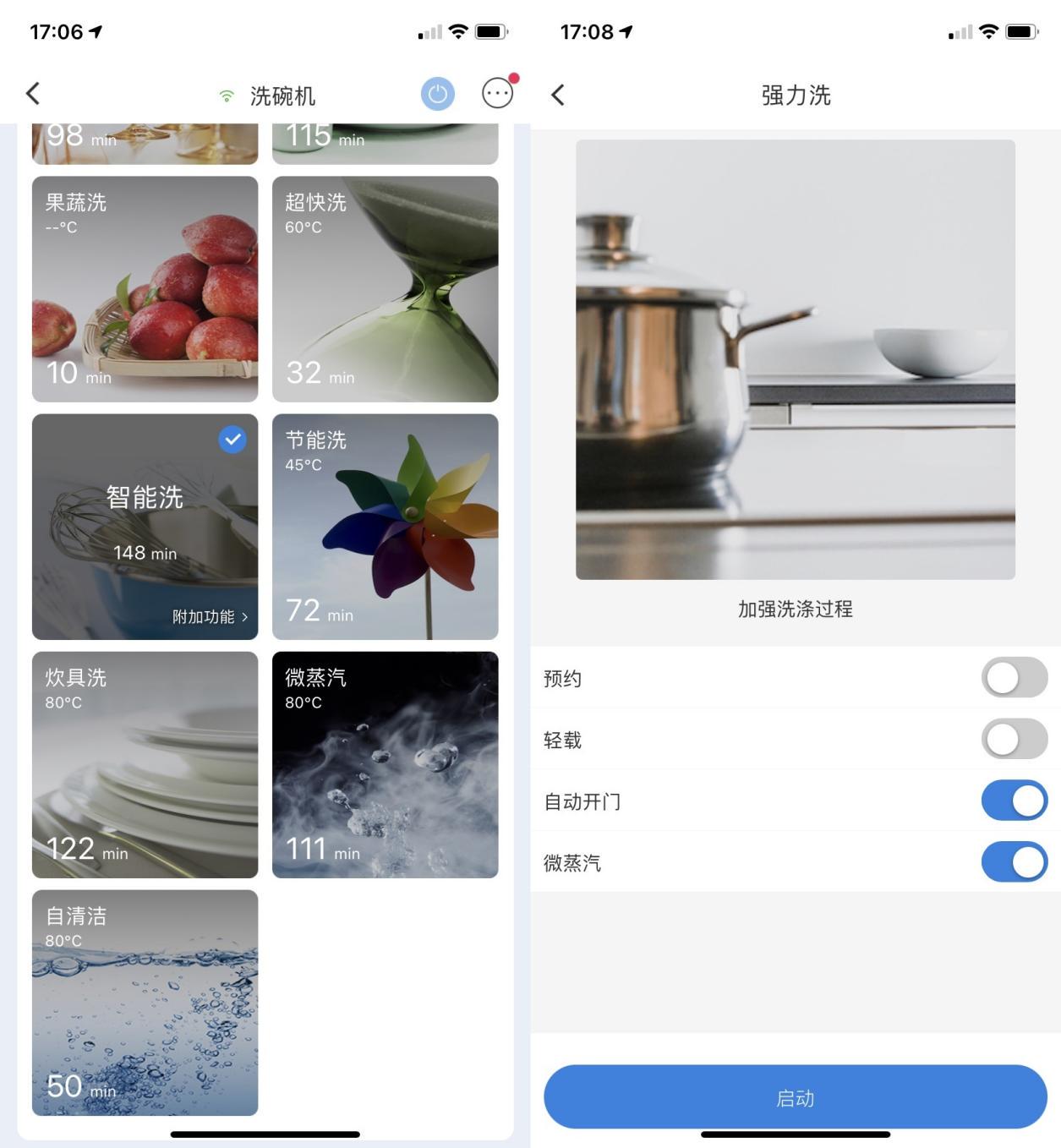This screenshot has height=1148, width=1061.
Task: Enable the 预约 reservation toggle
Action: pos(1015,677)
